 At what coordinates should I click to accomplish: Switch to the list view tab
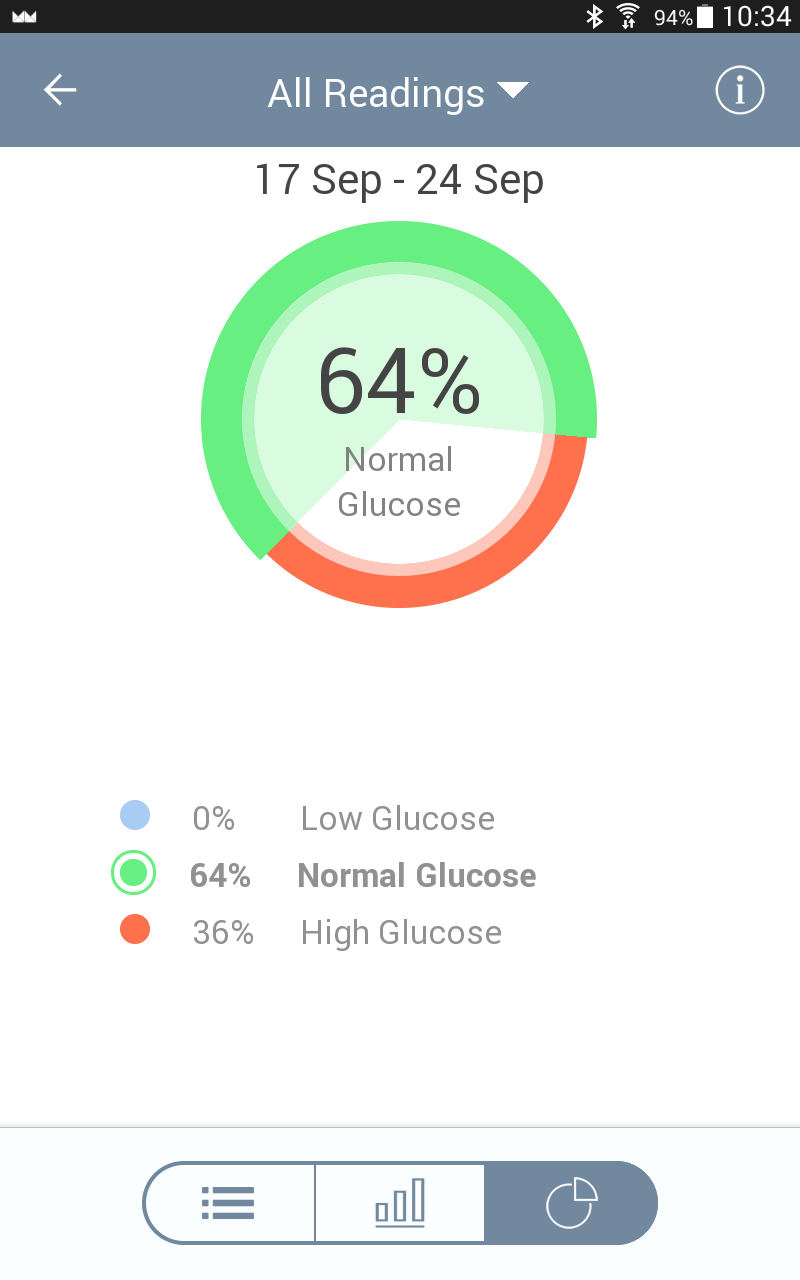(x=228, y=1203)
